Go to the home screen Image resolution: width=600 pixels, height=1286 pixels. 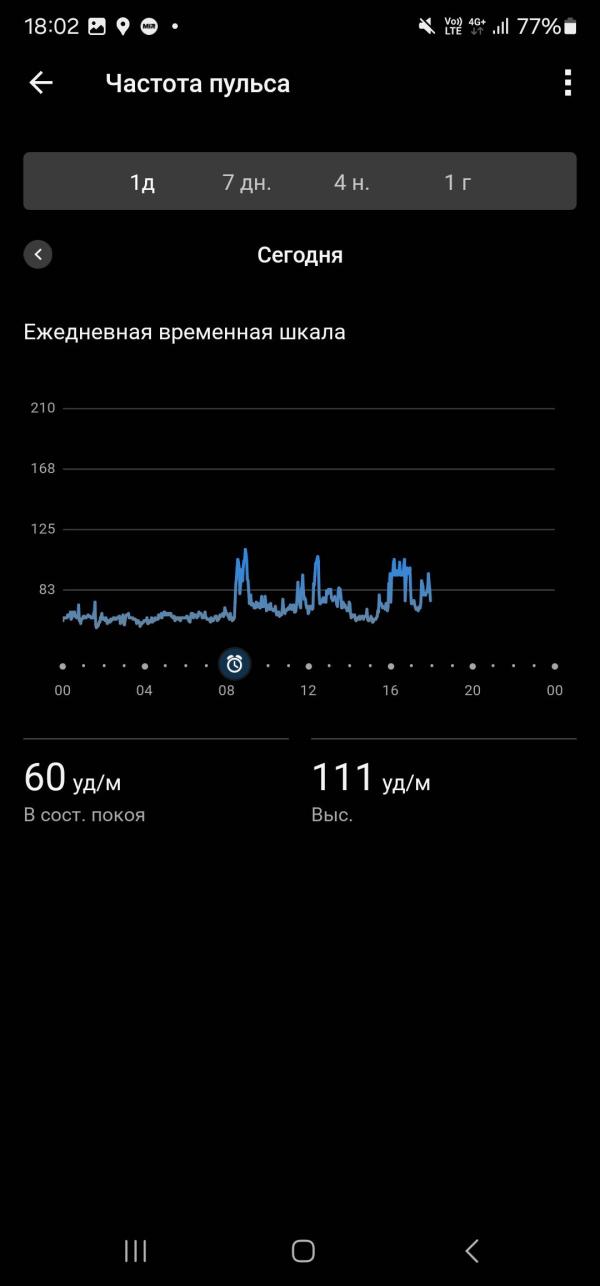tap(303, 1250)
